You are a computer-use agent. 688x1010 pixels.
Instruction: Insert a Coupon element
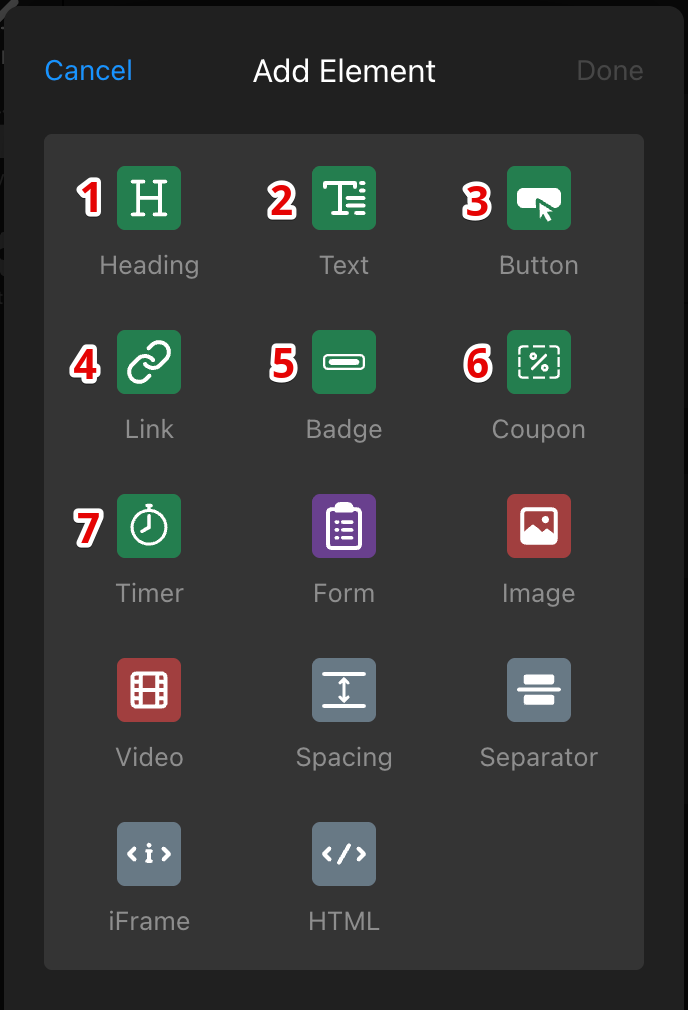539,362
